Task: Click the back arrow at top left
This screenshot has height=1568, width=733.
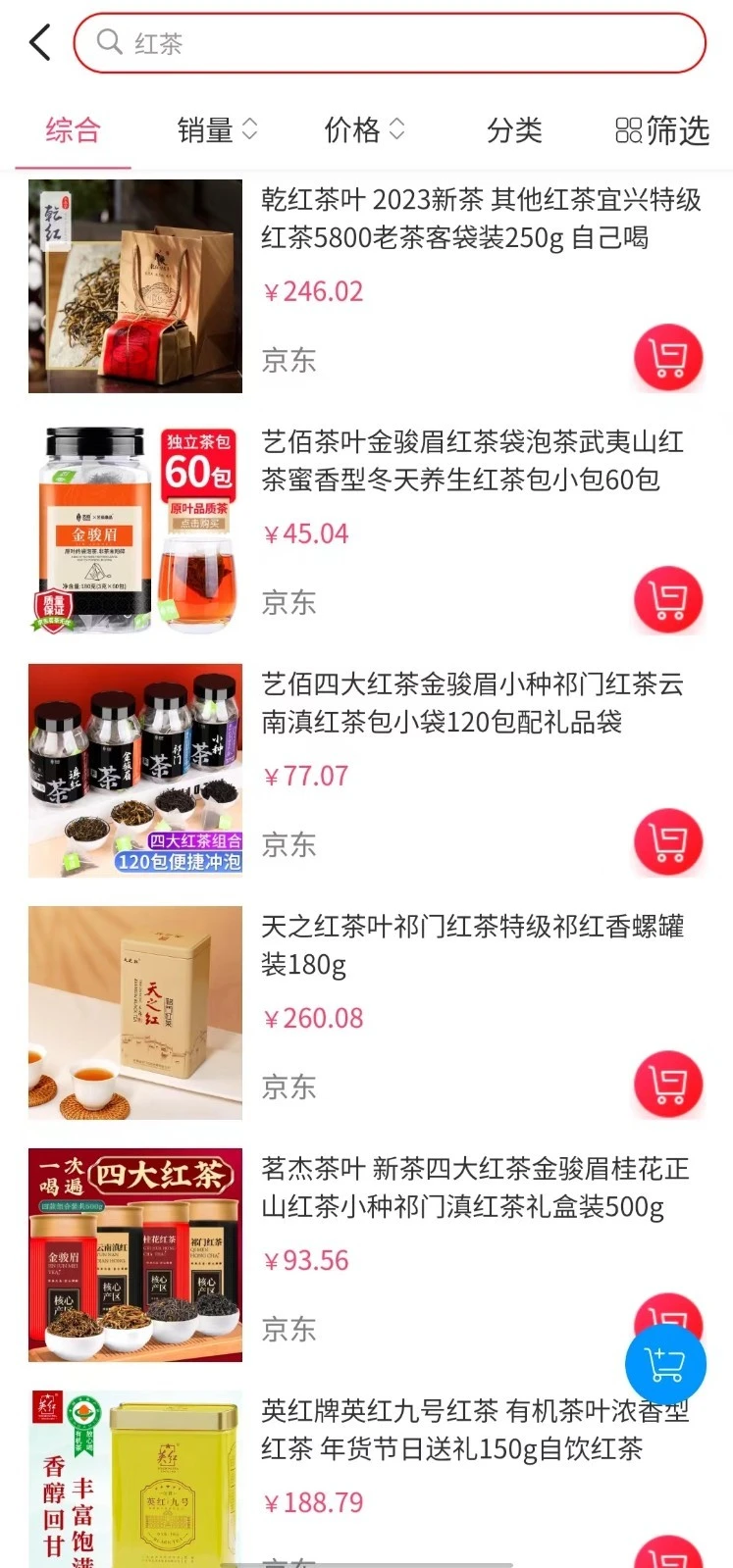Action: coord(37,41)
